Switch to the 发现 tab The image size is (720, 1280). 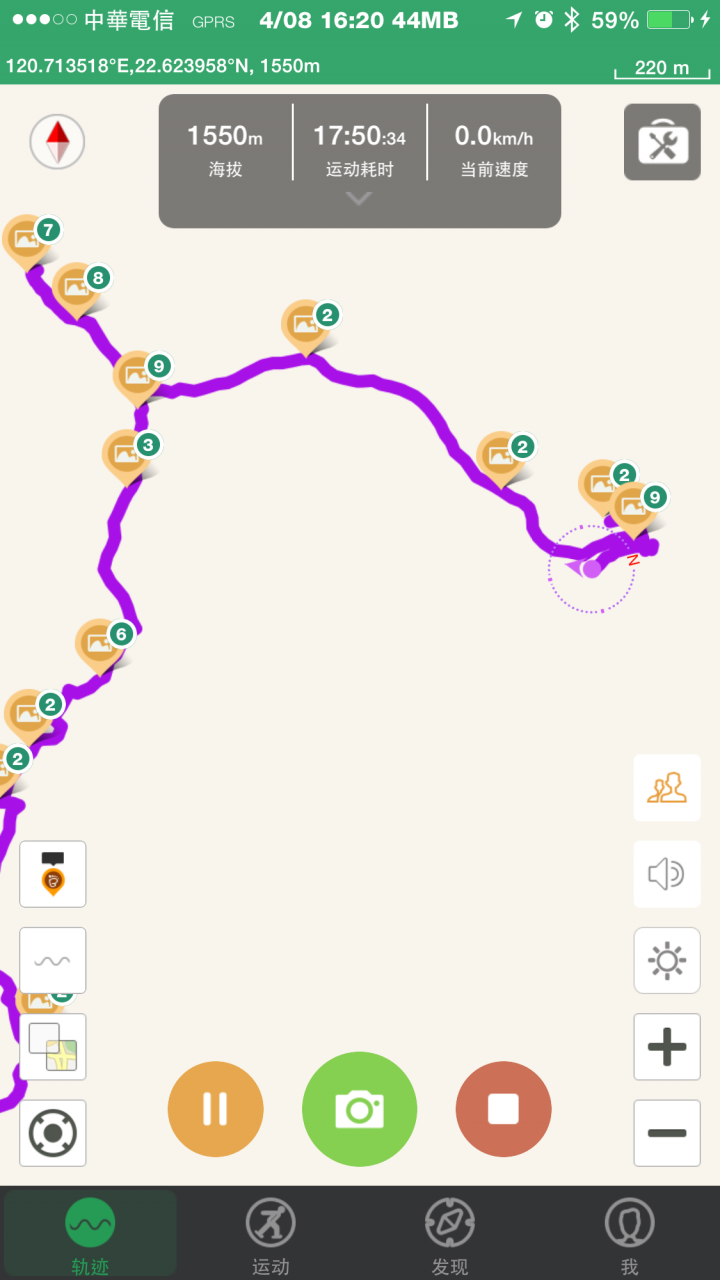point(450,1236)
